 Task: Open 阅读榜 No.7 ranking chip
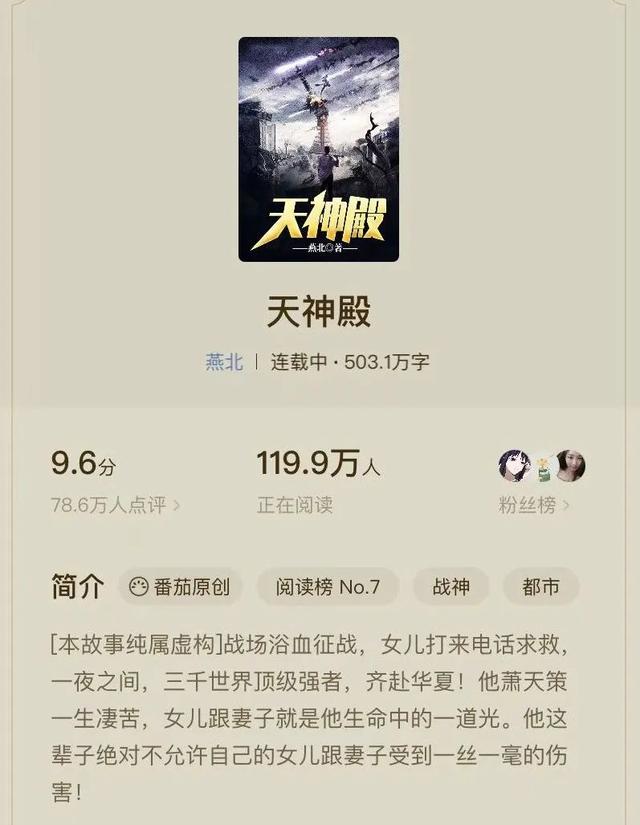tap(327, 587)
